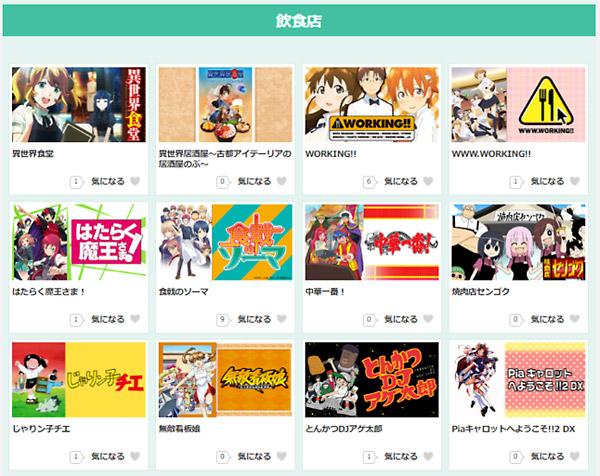Open the 無敵看板娘 card
600x476 pixels.
224,380
